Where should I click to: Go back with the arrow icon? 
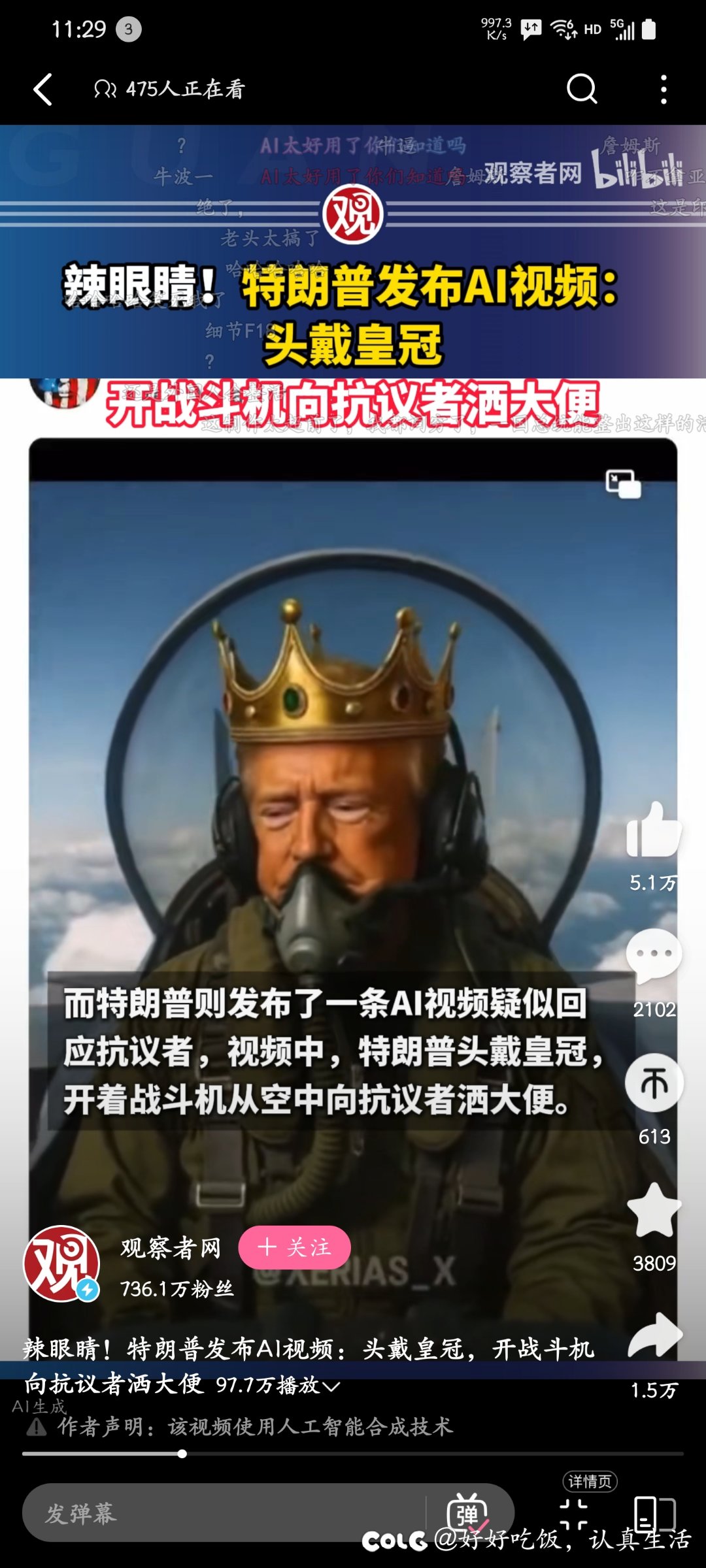(43, 90)
